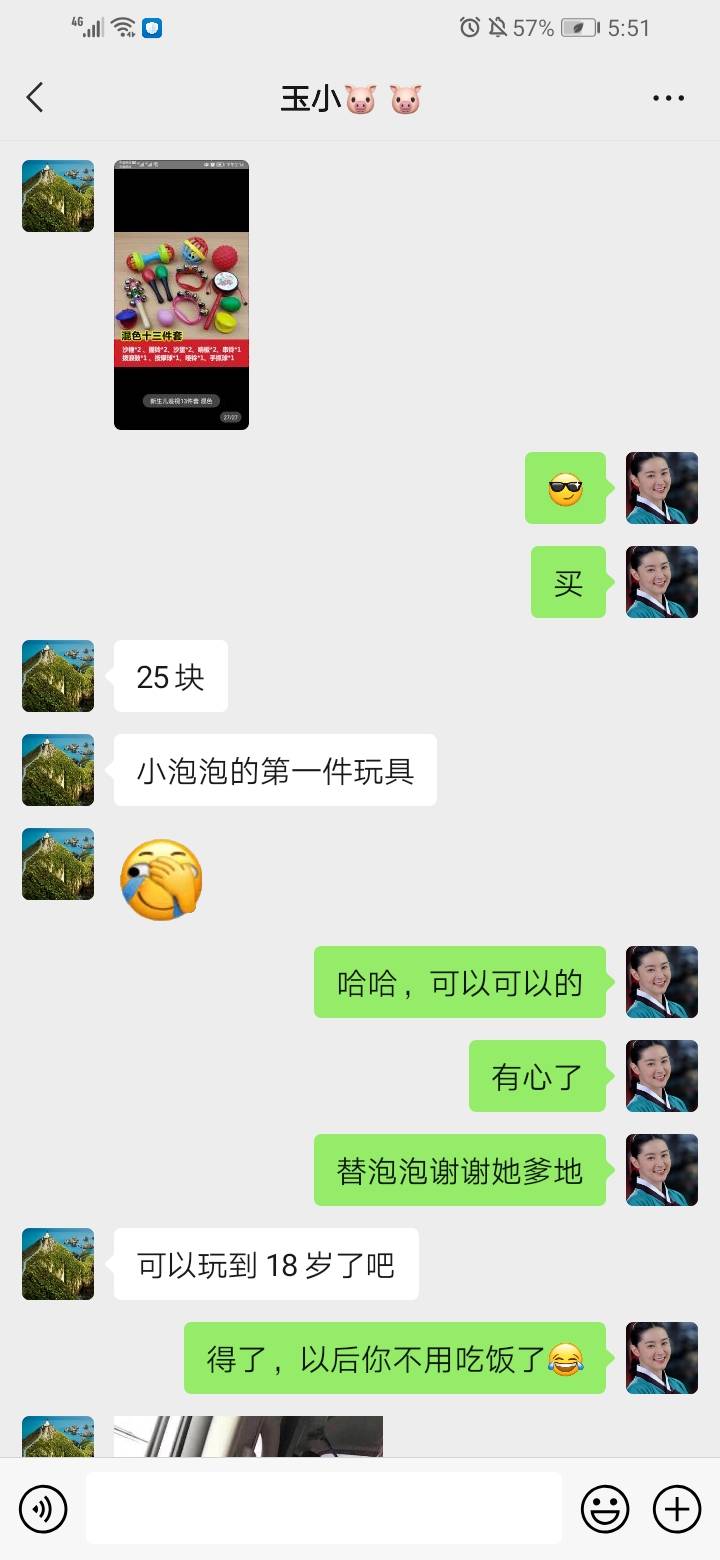Viewport: 720px width, 1560px height.
Task: Tap the friend's green wall avatar
Action: (x=57, y=676)
